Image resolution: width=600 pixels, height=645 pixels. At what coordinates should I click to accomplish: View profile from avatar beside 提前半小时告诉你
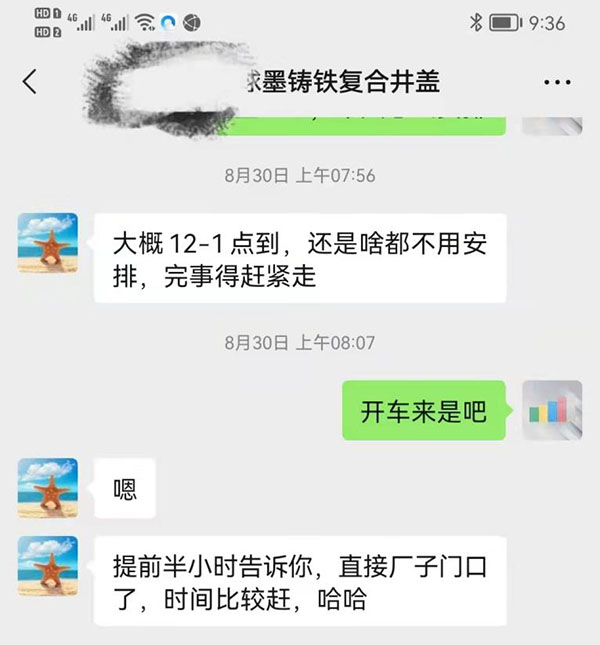point(48,566)
